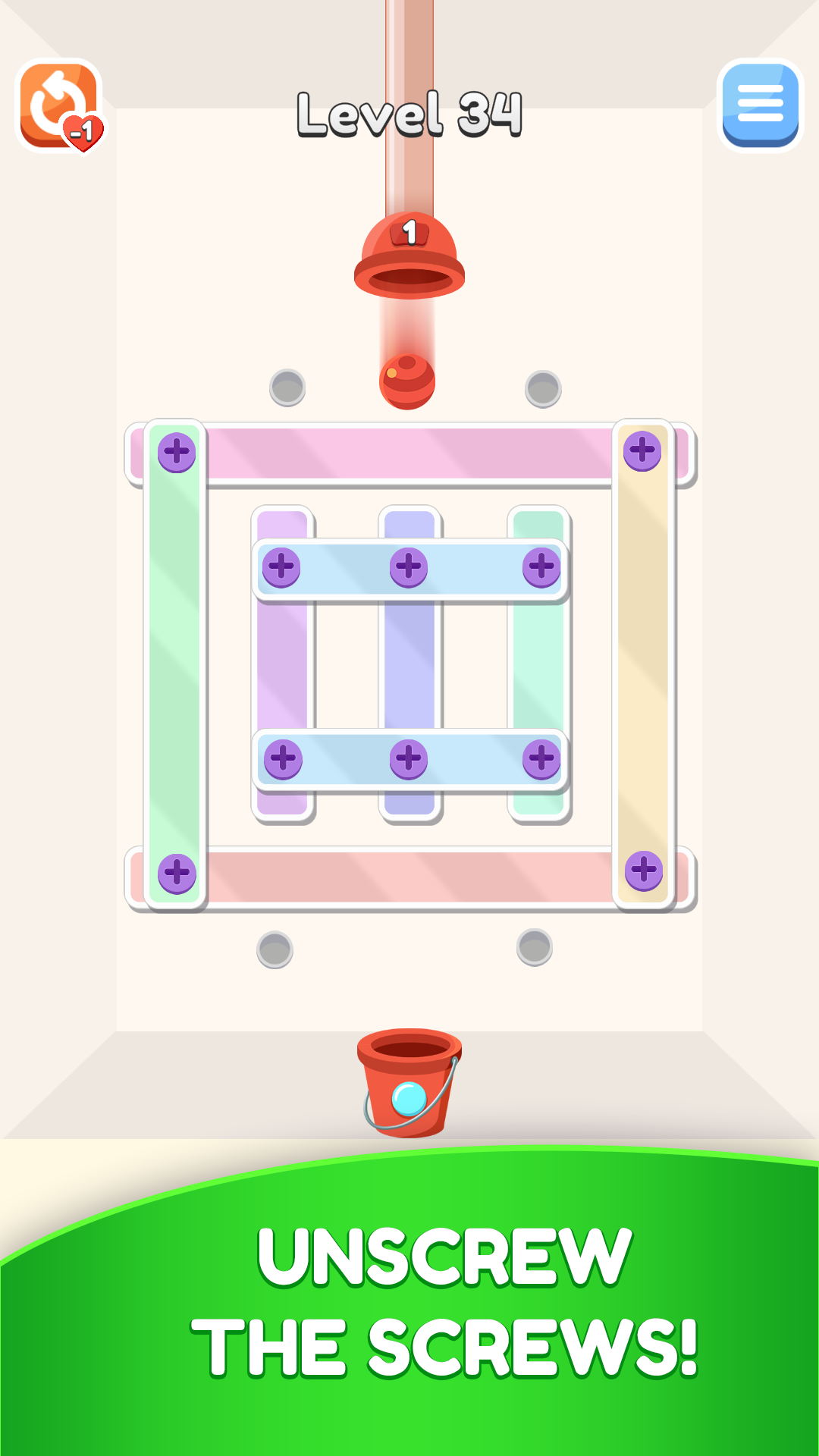Tap the middle screw on the lower blue bar
The image size is (819, 1456).
tap(409, 759)
